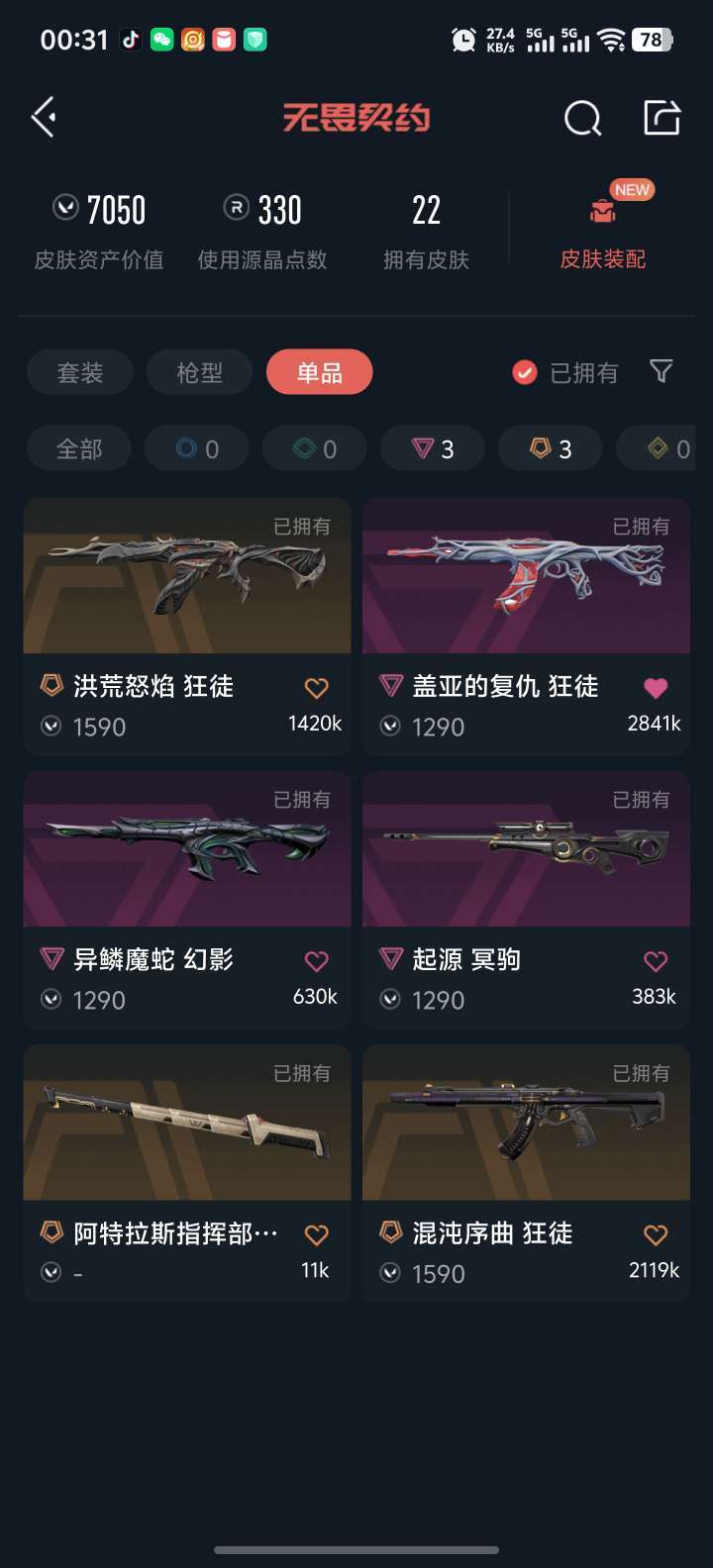Image resolution: width=713 pixels, height=1568 pixels.
Task: Tap the share icon at top right
Action: tap(662, 116)
